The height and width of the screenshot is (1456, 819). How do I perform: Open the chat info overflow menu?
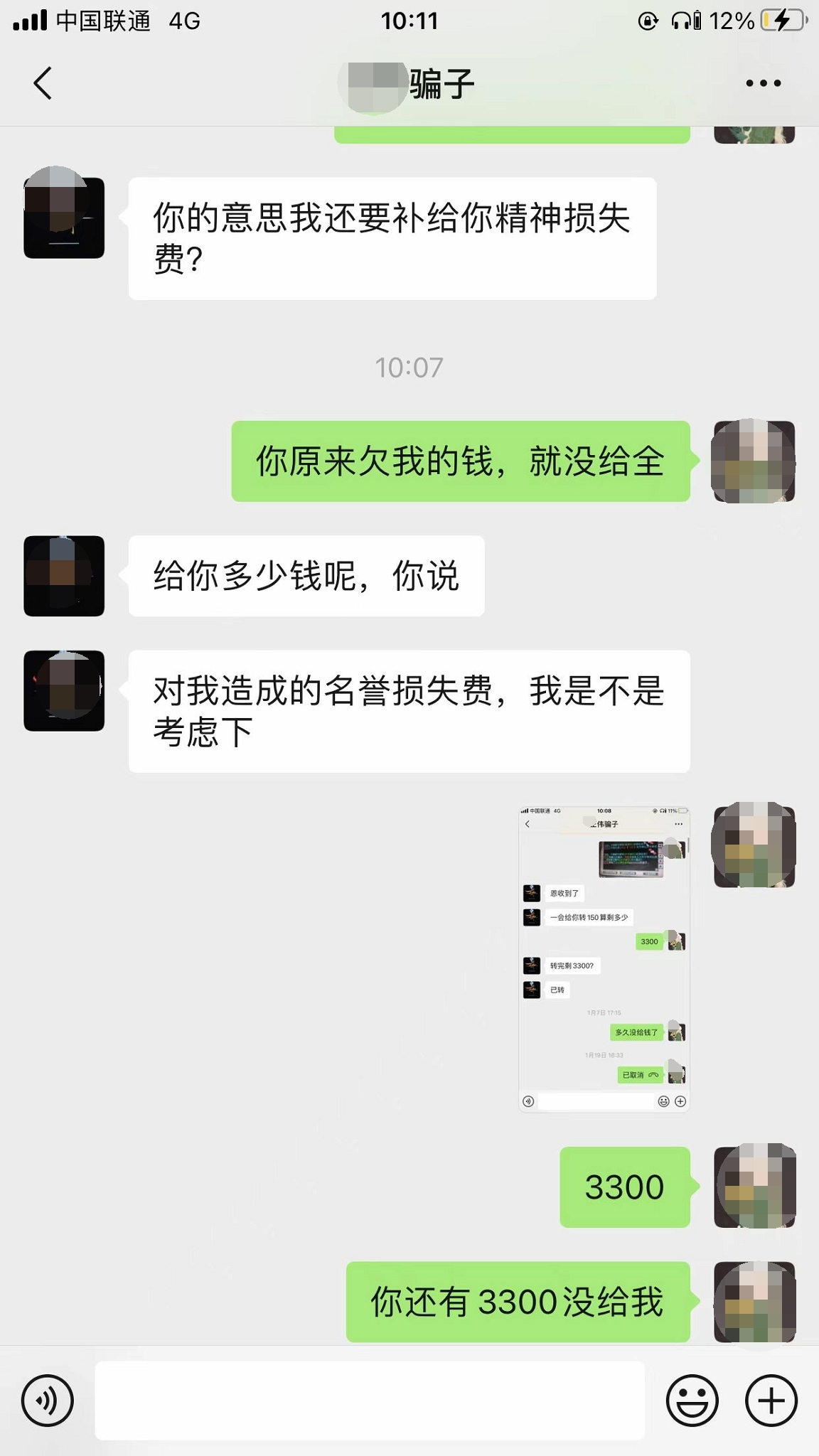pos(764,83)
